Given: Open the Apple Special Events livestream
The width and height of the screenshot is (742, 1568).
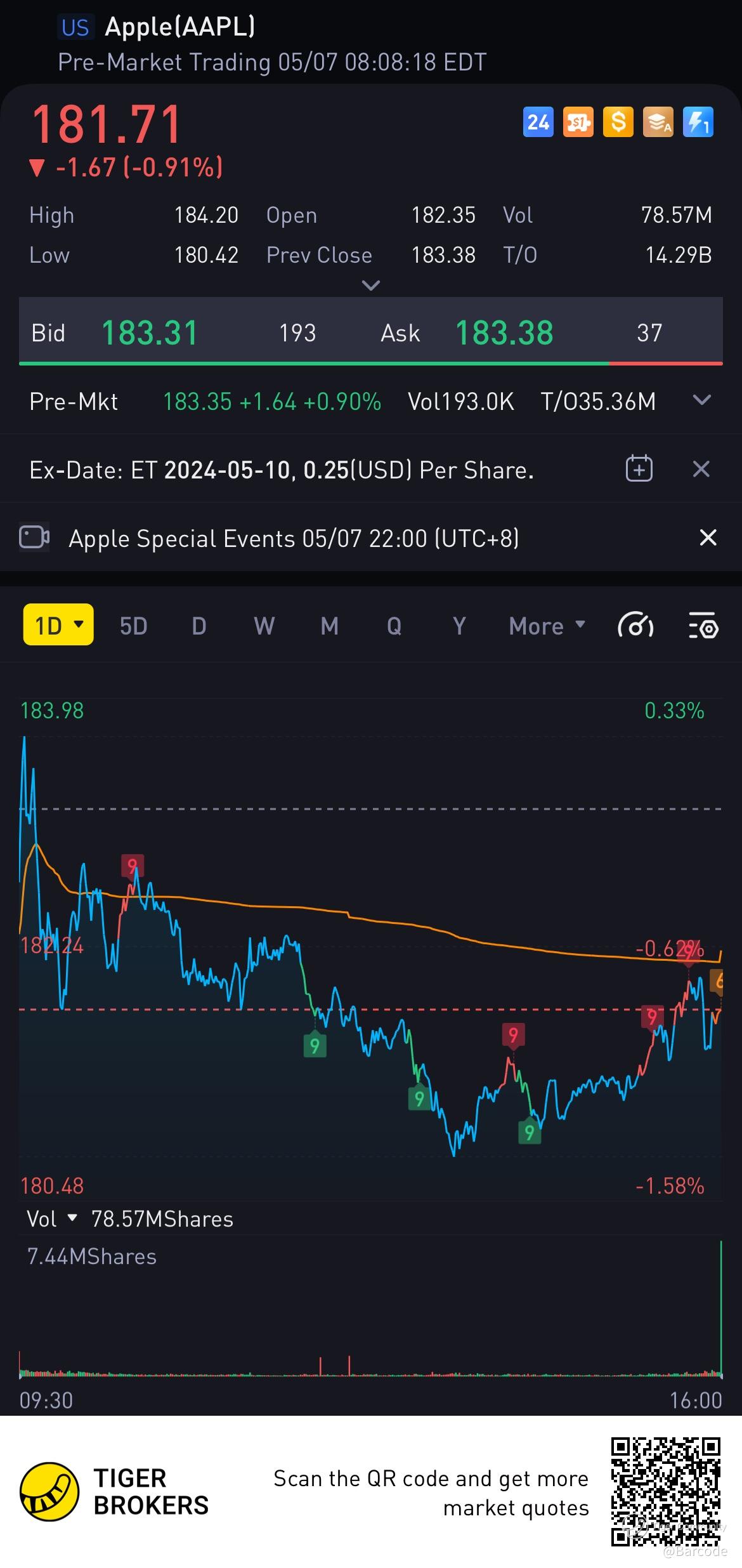Looking at the screenshot, I should [x=293, y=538].
